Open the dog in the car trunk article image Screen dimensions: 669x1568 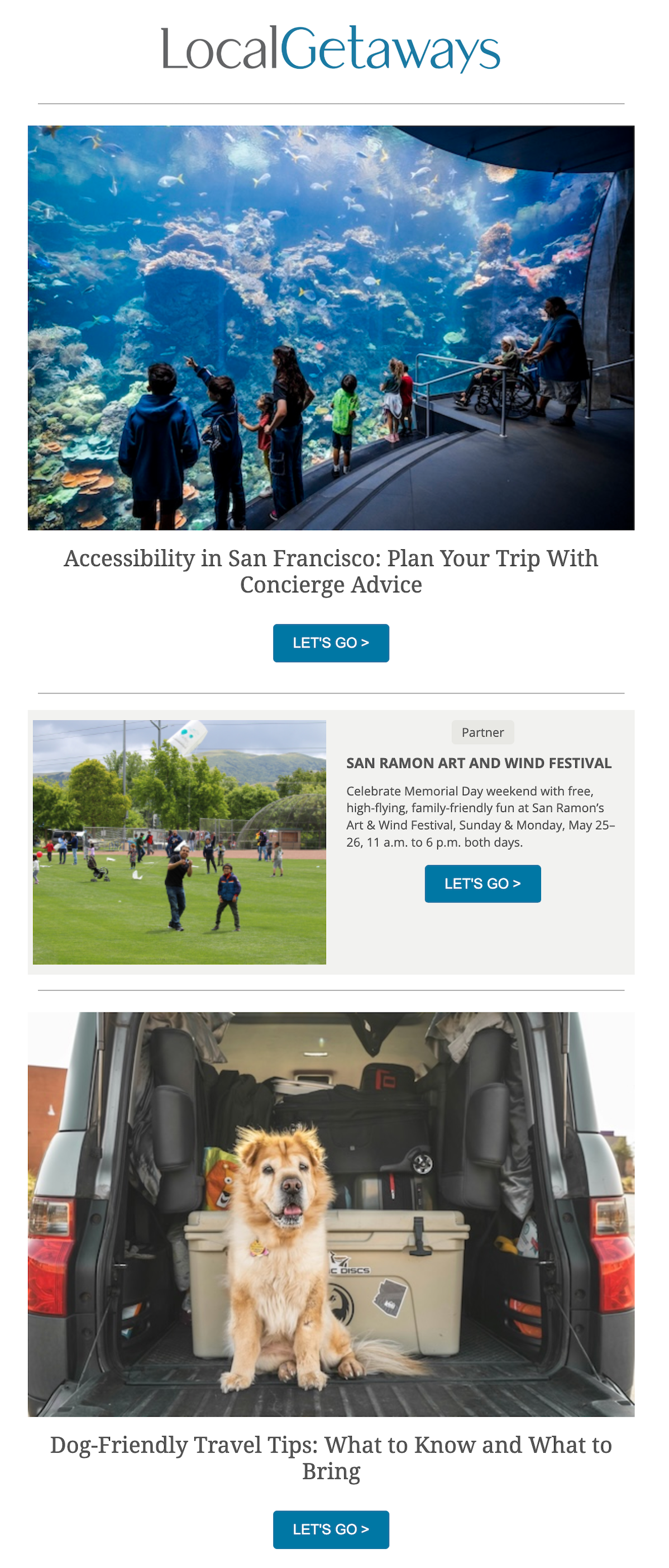point(330,1214)
